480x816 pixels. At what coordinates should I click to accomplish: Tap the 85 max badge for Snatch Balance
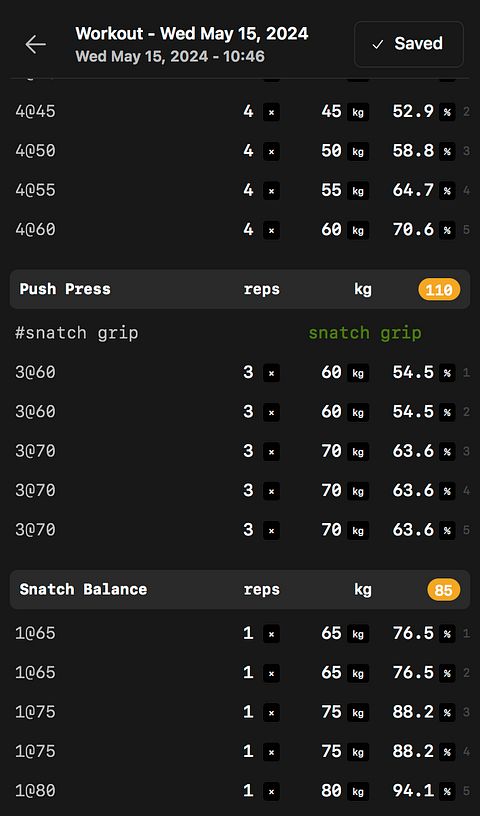point(444,590)
